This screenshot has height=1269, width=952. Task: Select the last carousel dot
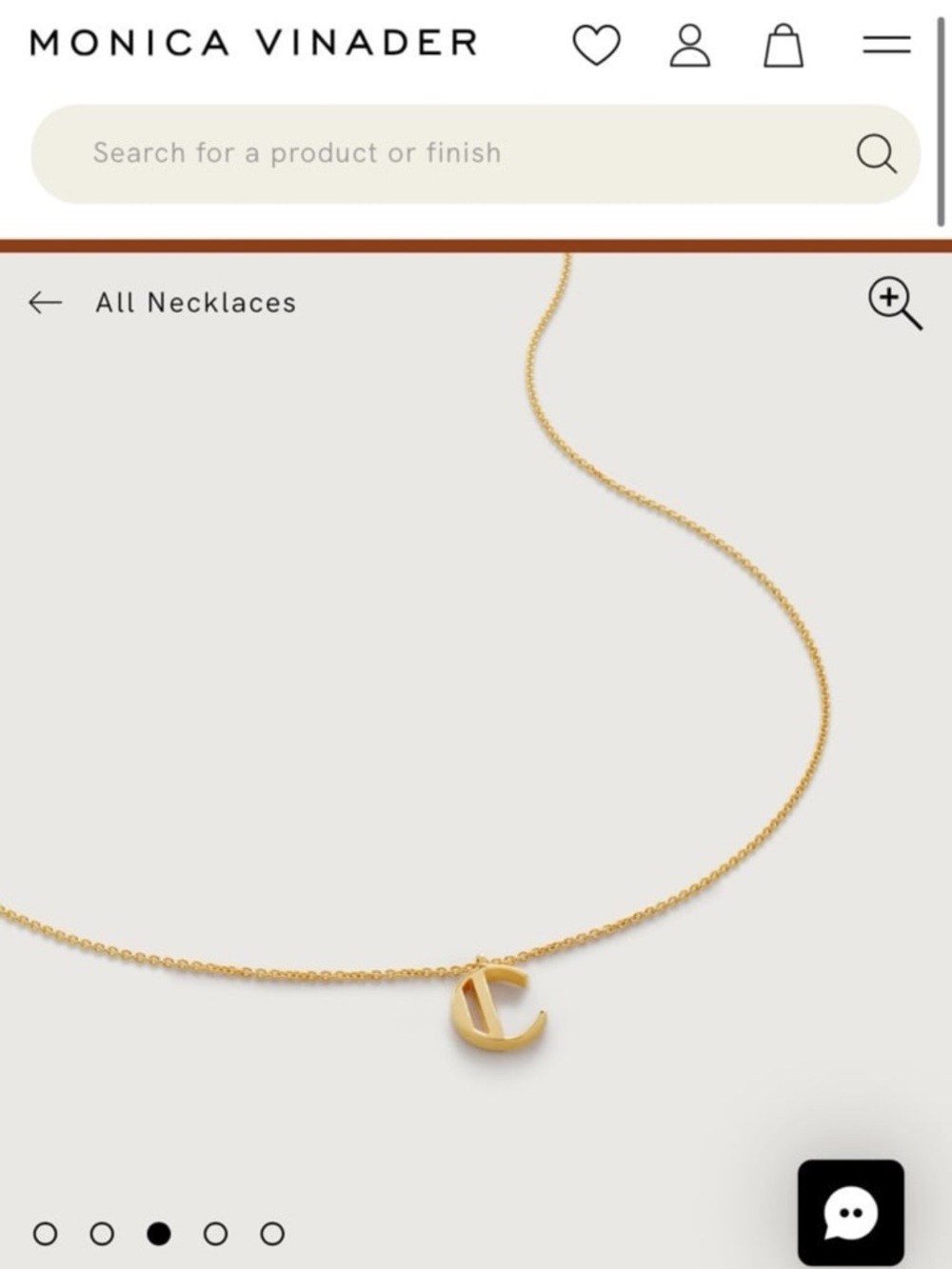271,1232
